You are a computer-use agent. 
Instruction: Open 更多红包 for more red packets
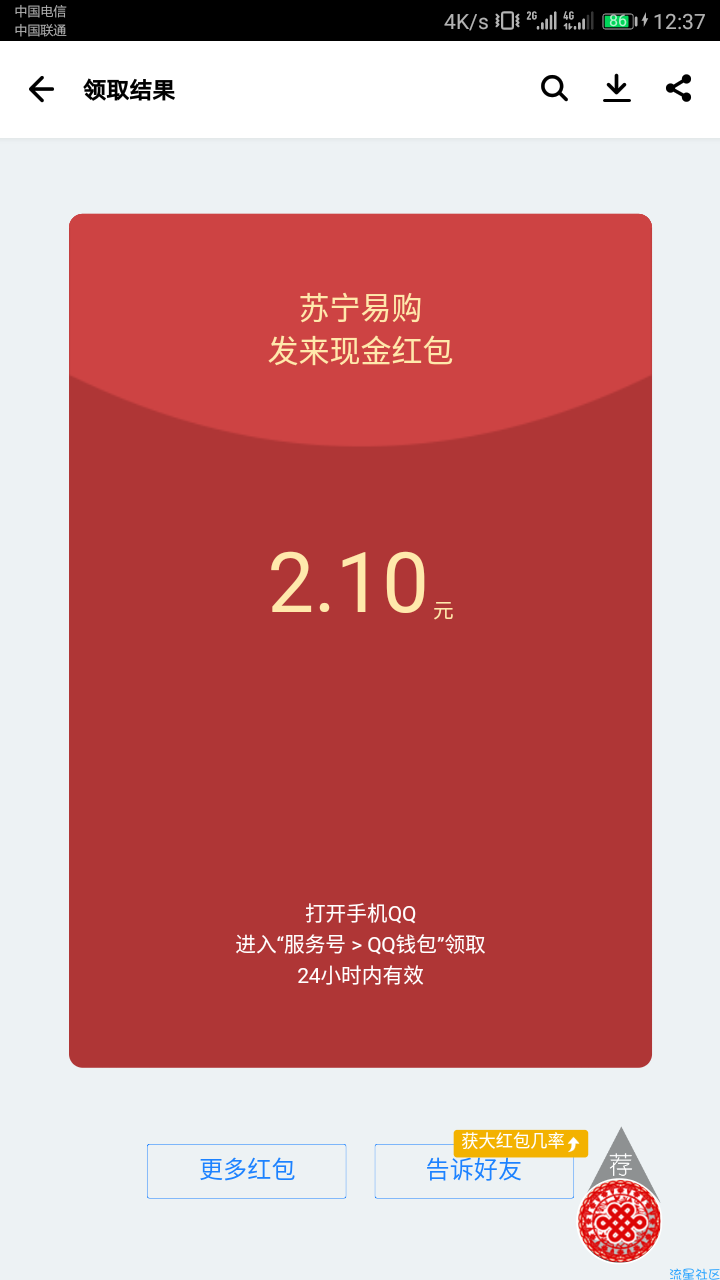click(x=247, y=1170)
